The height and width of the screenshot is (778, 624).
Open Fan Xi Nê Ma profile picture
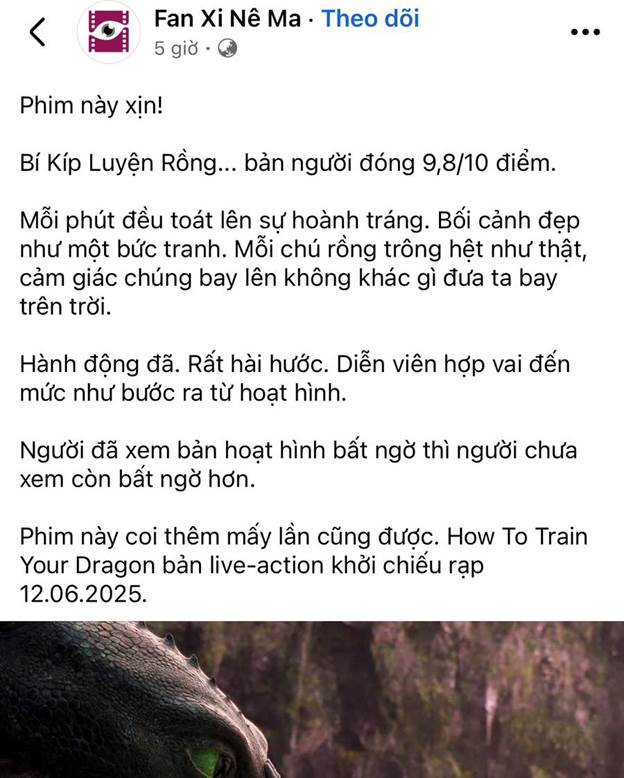pyautogui.click(x=110, y=32)
